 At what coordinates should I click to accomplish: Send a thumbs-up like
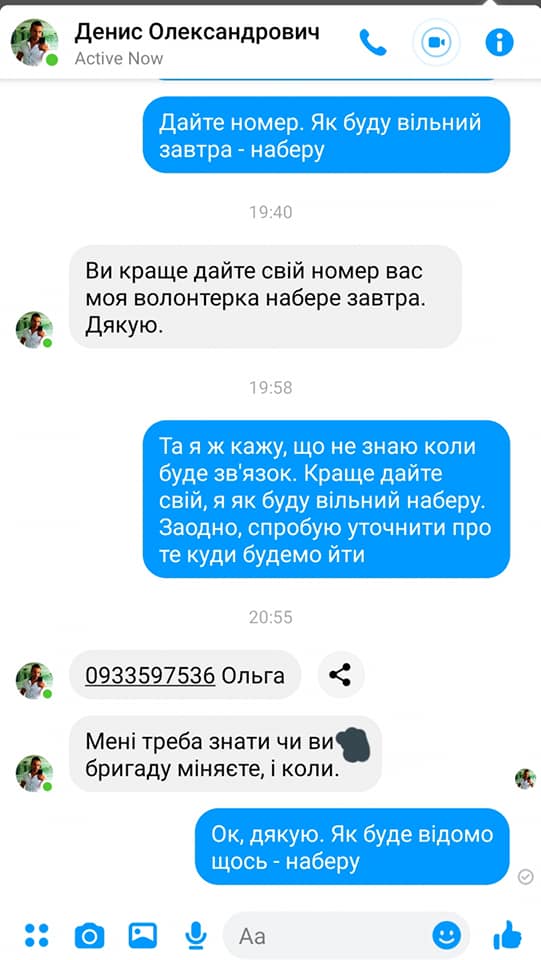507,934
